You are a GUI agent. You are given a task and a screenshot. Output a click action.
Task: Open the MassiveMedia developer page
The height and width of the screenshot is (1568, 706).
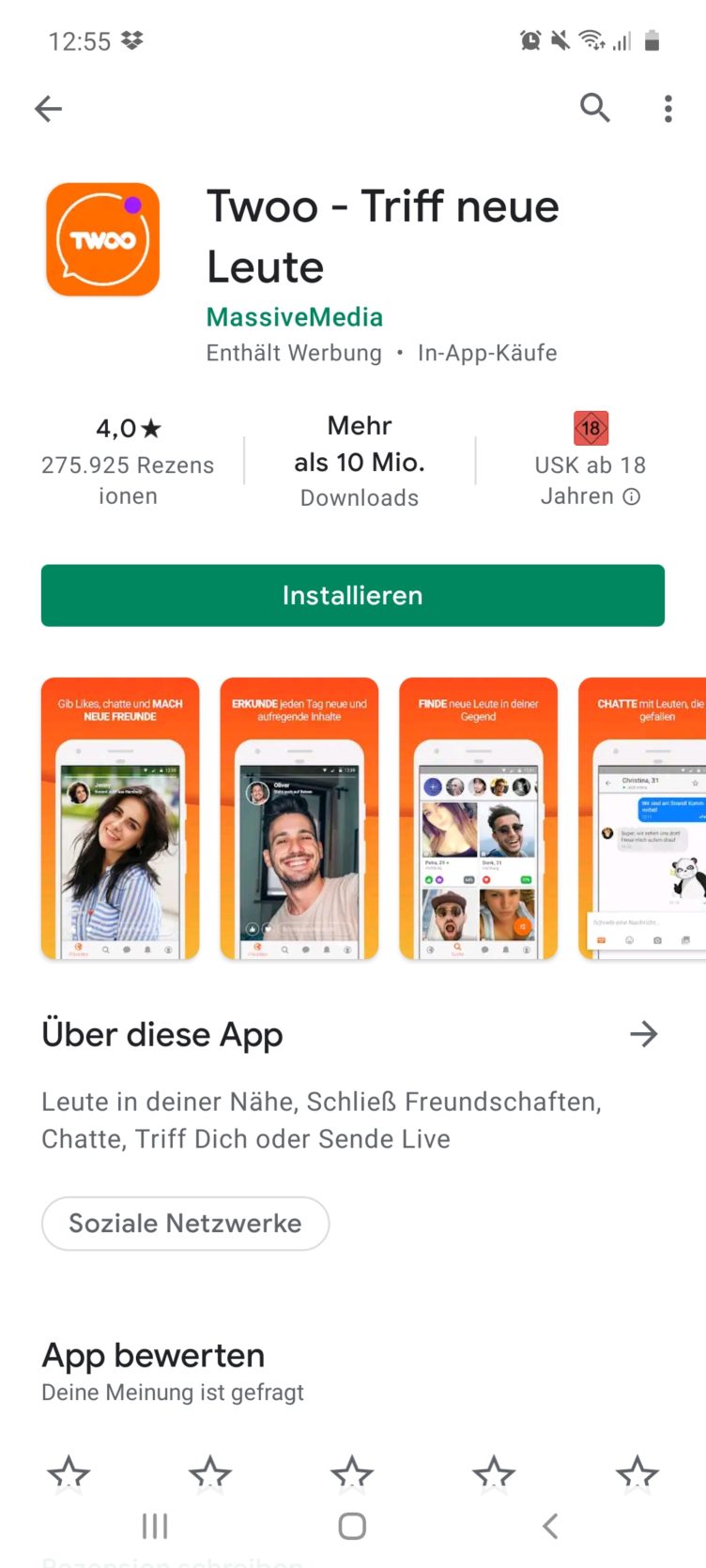coord(294,317)
